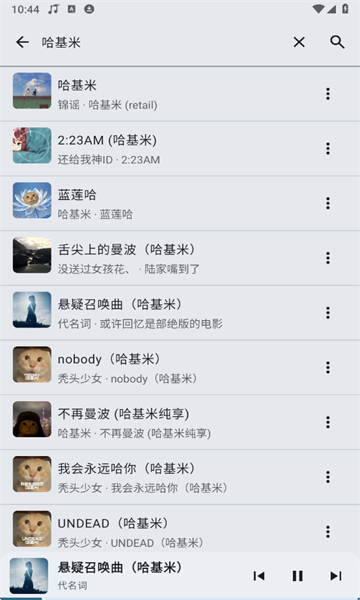Edit the 哈基米 search field

point(161,42)
